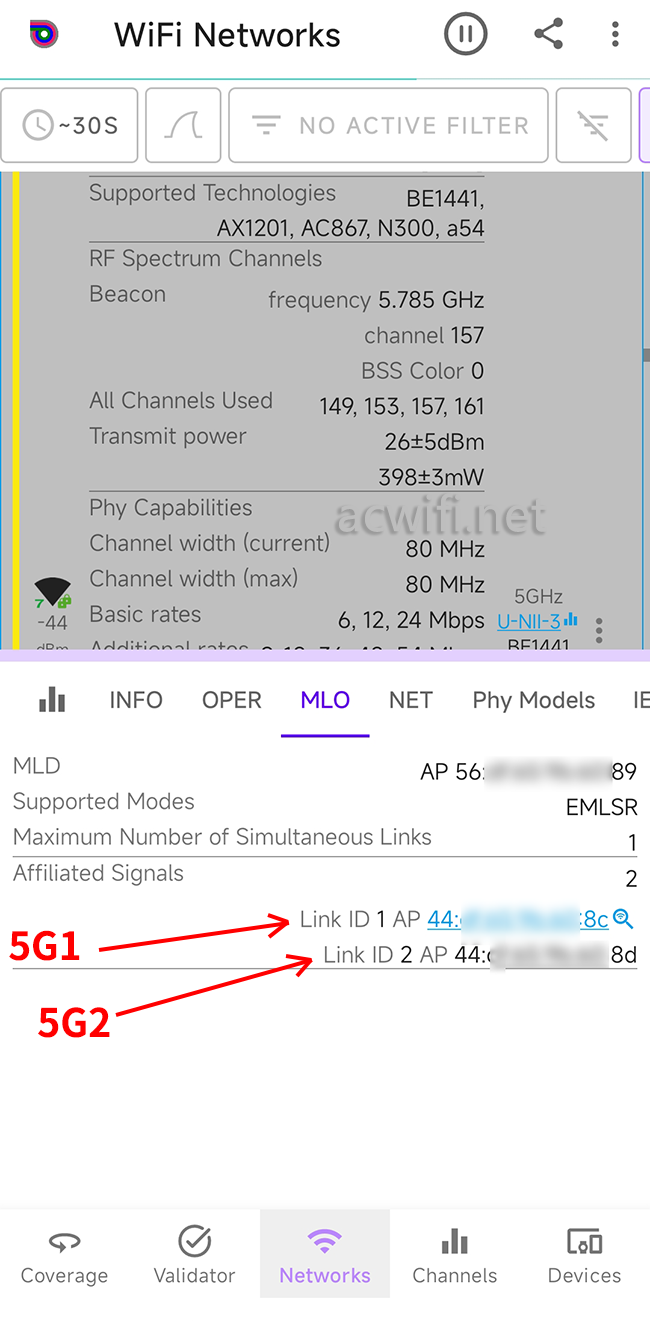Image resolution: width=650 pixels, height=1322 pixels.
Task: Select the MLO tab
Action: click(325, 700)
